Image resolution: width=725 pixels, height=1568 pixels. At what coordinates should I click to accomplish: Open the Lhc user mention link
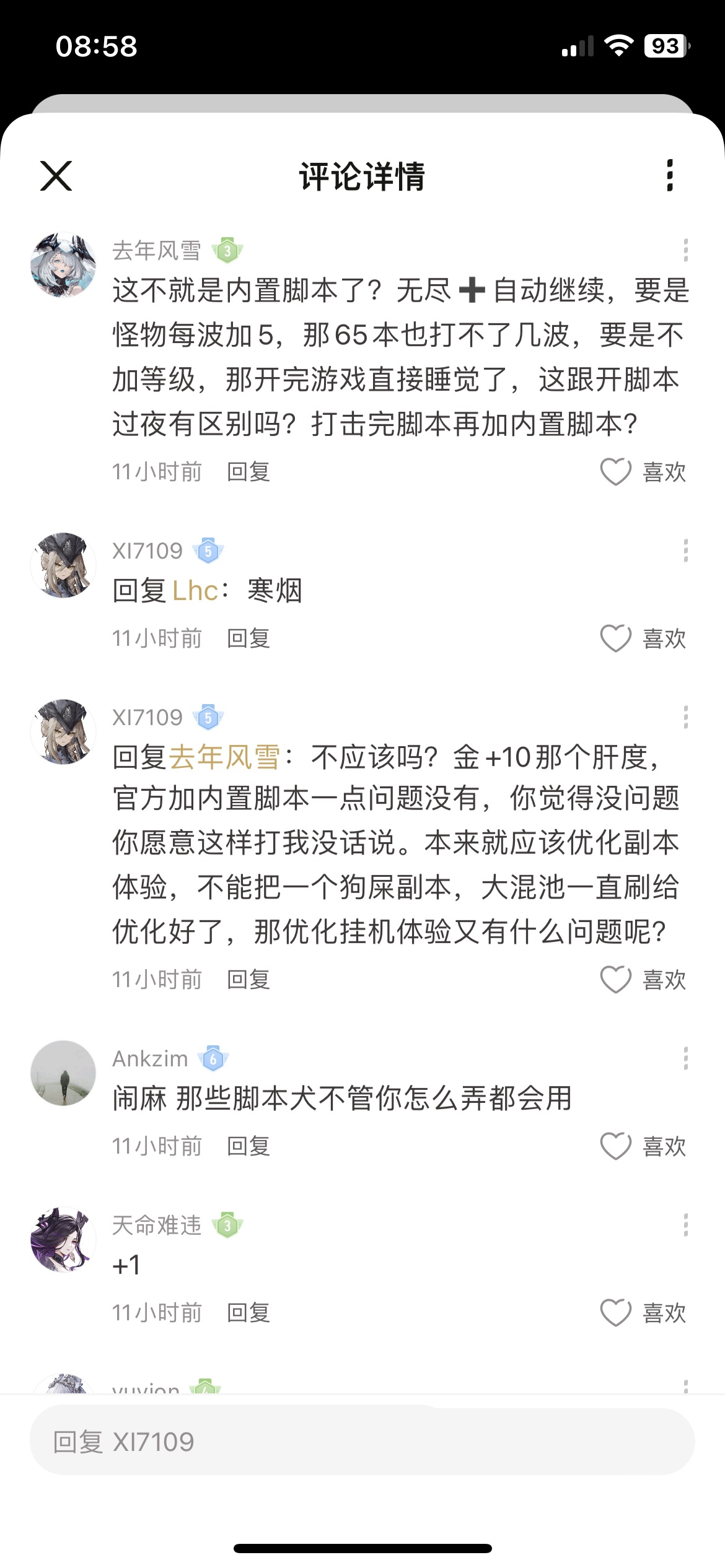pyautogui.click(x=195, y=591)
